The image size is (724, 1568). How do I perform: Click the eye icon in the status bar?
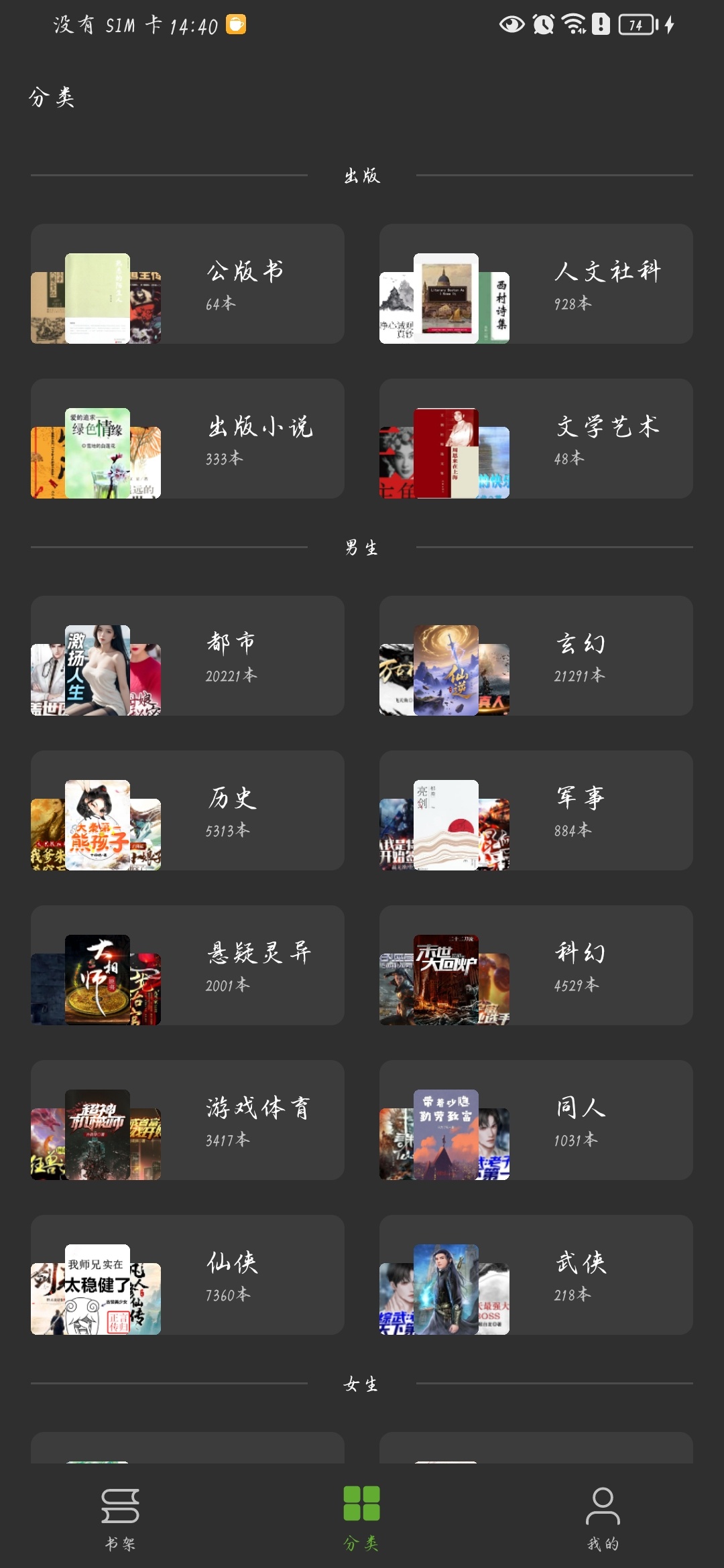pyautogui.click(x=511, y=25)
